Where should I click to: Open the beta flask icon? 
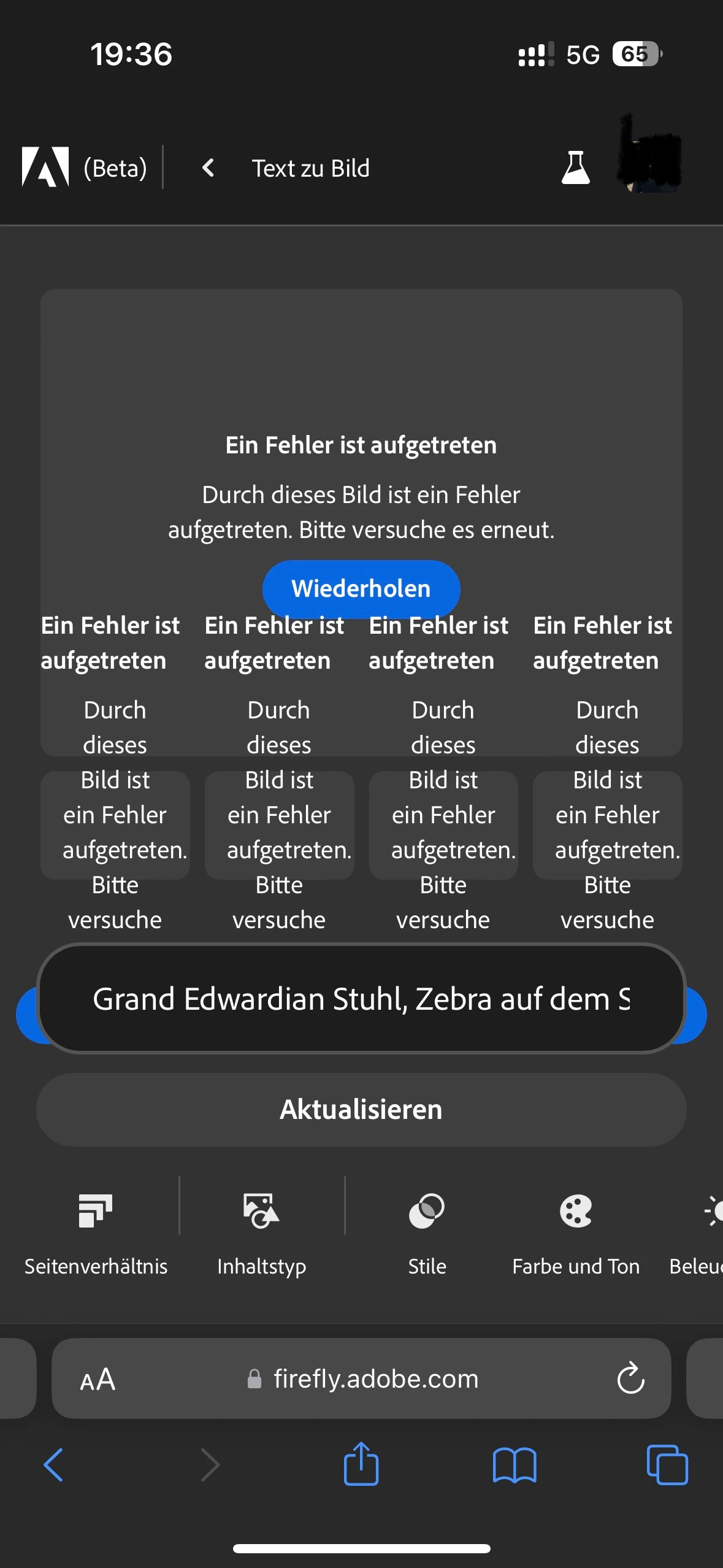tap(575, 167)
